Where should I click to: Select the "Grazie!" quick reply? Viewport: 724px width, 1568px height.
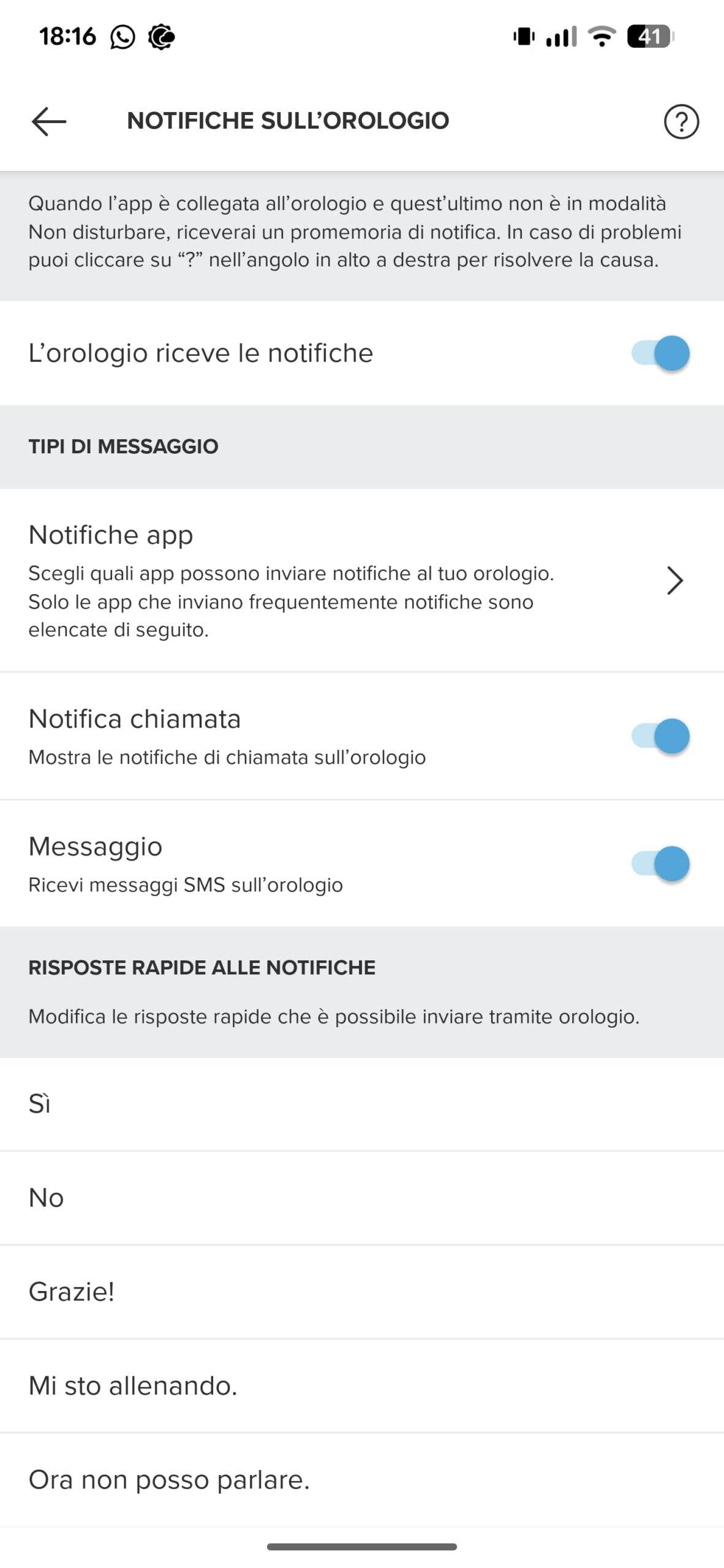point(361,1292)
